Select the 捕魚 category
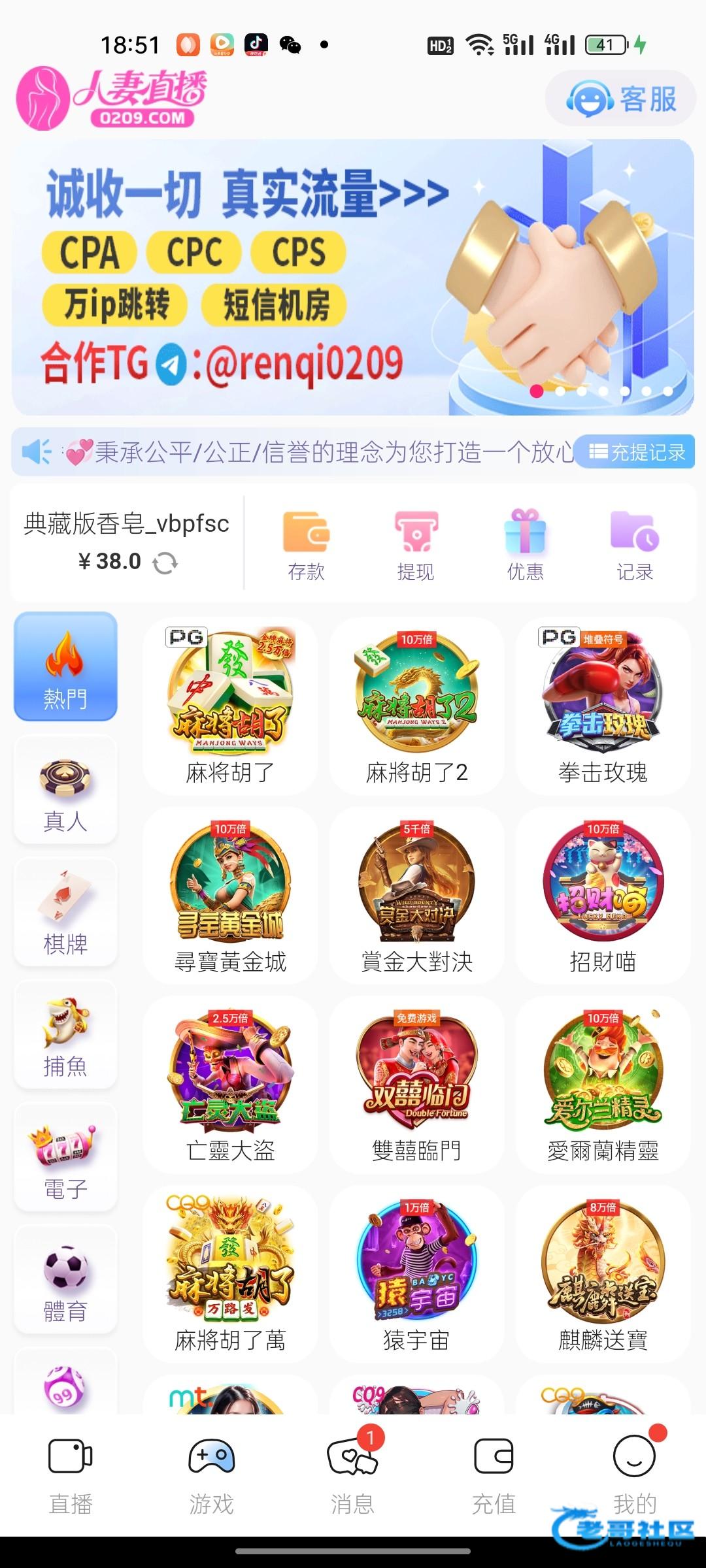The width and height of the screenshot is (706, 1568). point(65,1036)
